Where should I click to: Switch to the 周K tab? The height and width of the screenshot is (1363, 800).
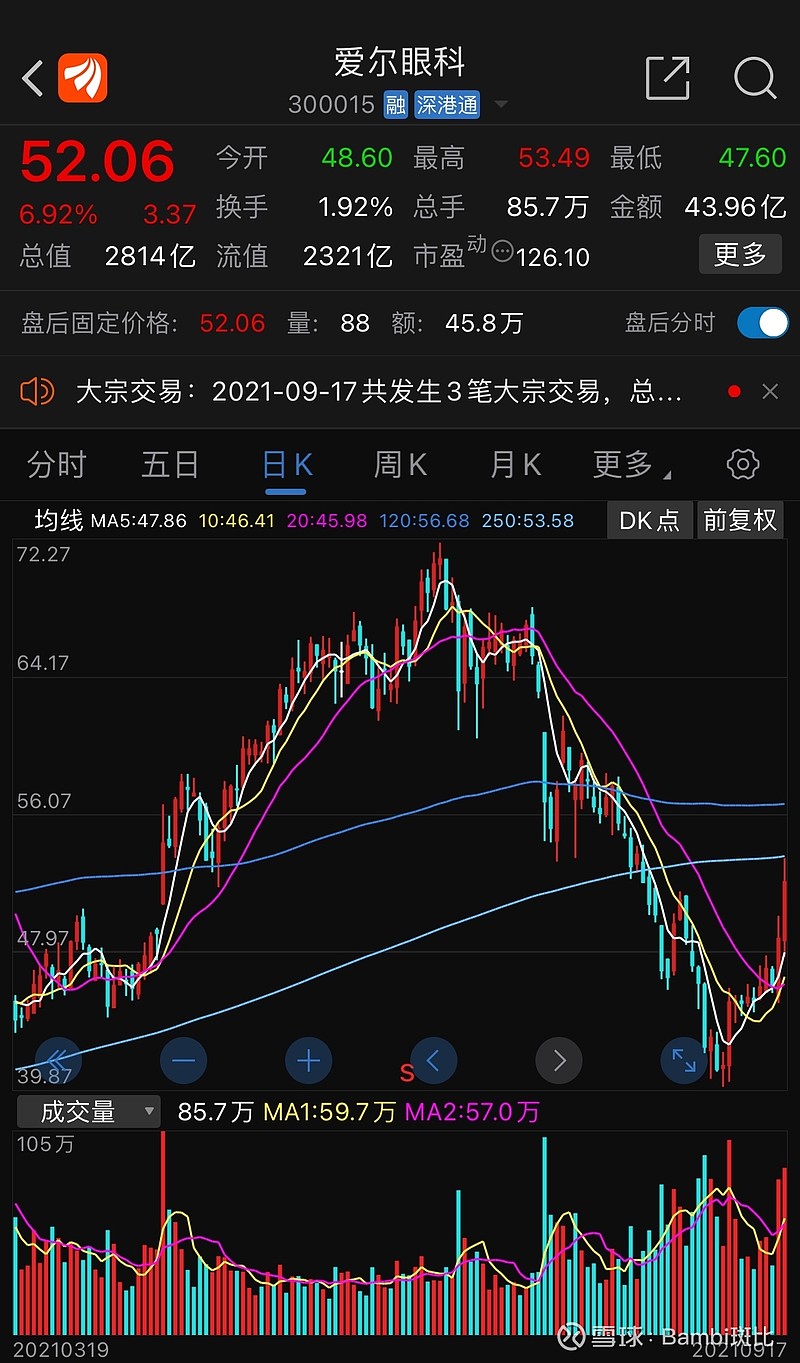pos(398,464)
